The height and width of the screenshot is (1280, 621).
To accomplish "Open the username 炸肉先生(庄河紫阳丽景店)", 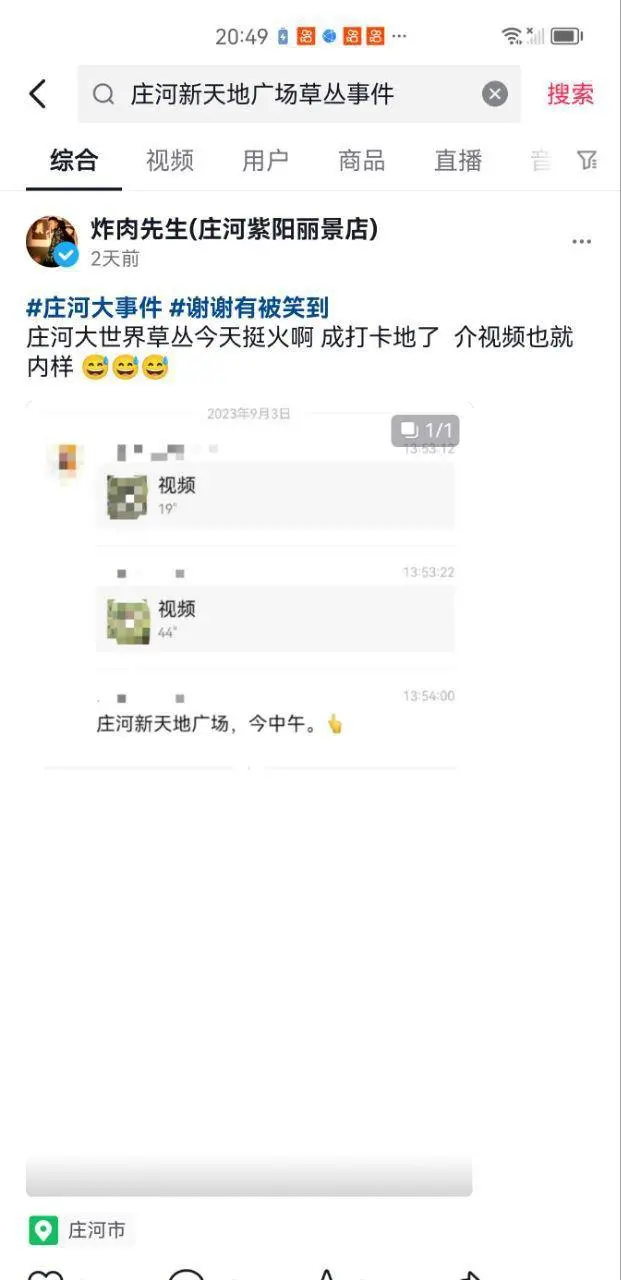I will pos(234,230).
